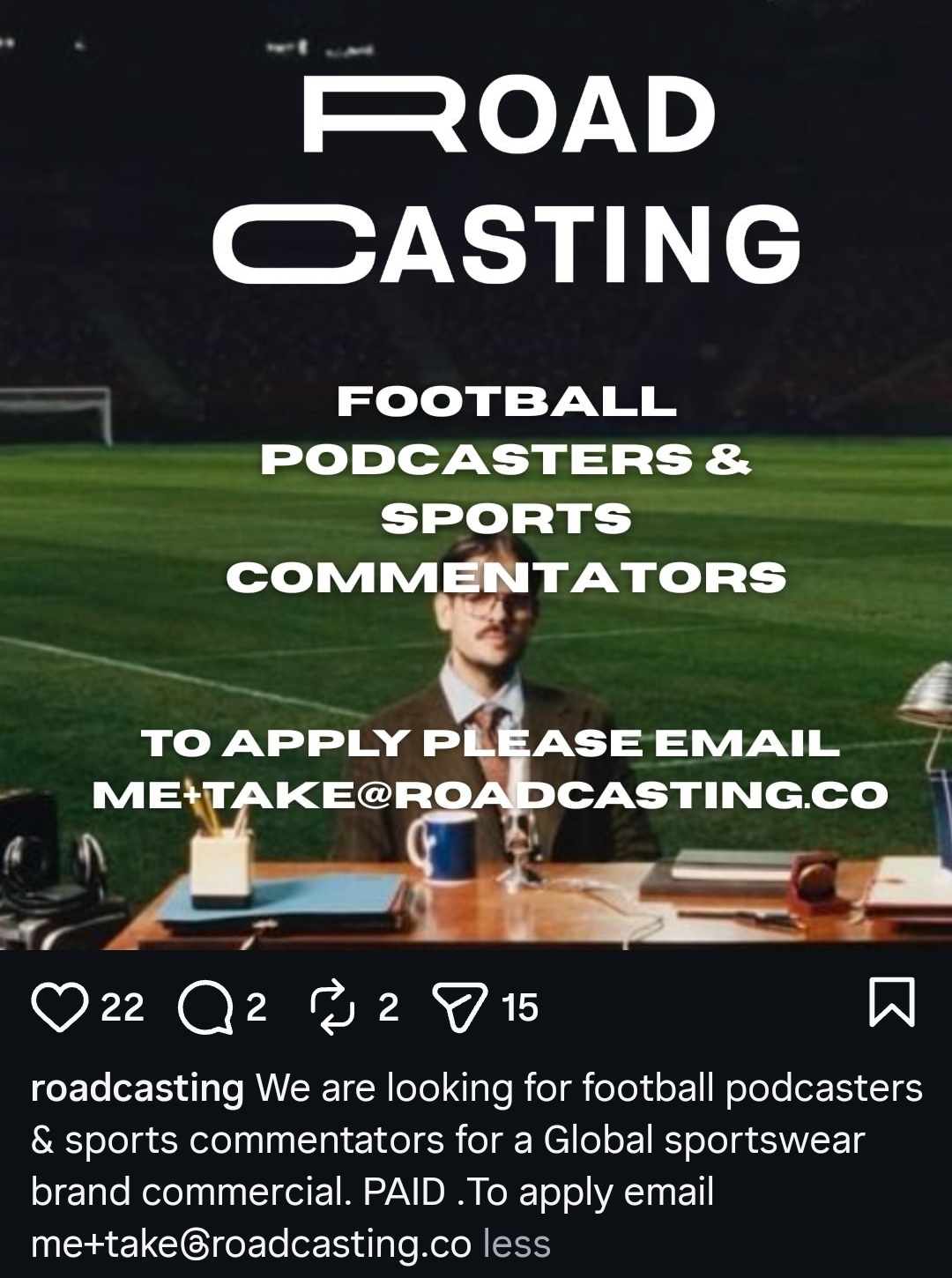
Task: Like the roadcasting post
Action: tap(60, 1007)
